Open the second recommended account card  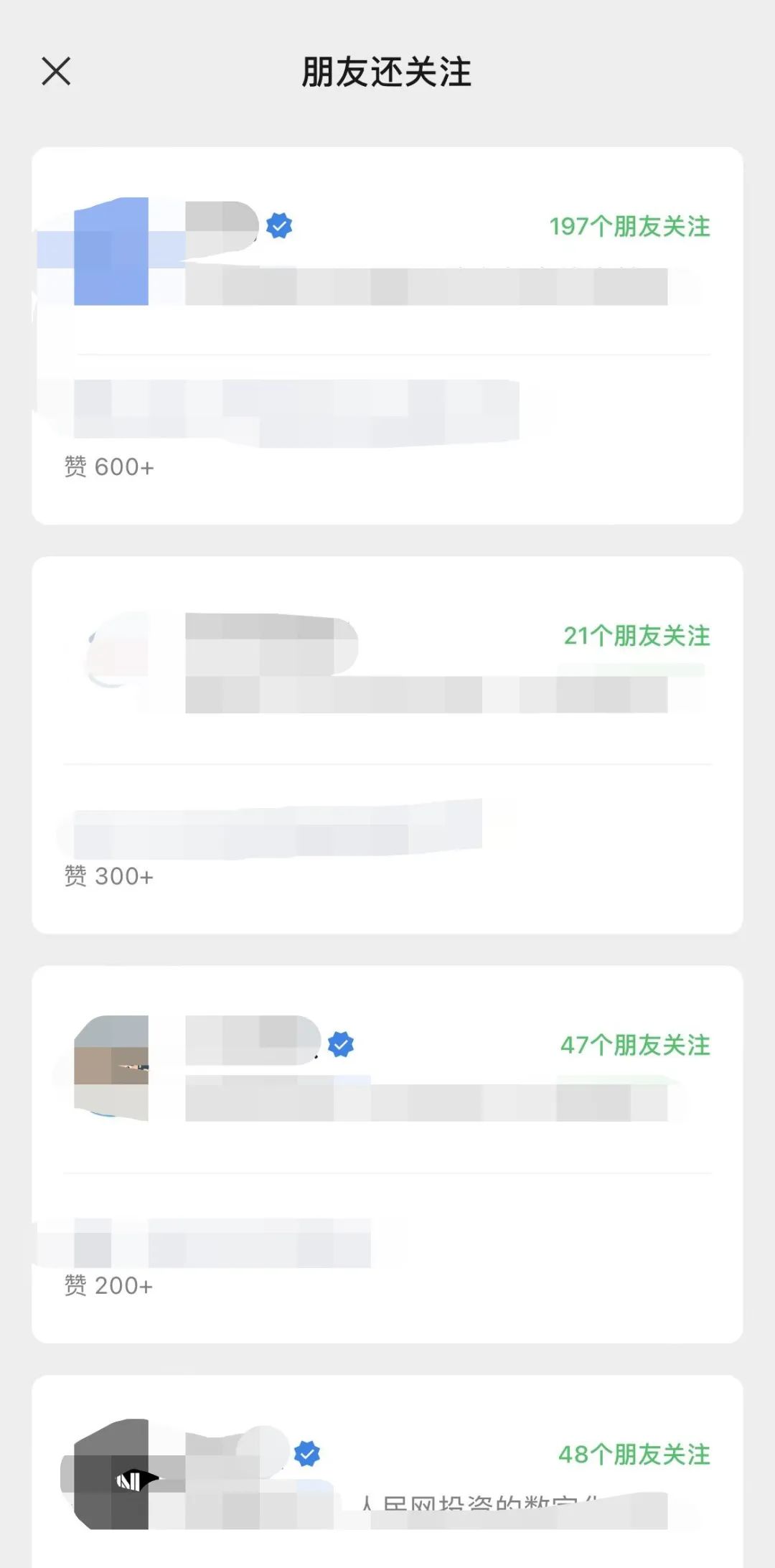click(x=387, y=743)
